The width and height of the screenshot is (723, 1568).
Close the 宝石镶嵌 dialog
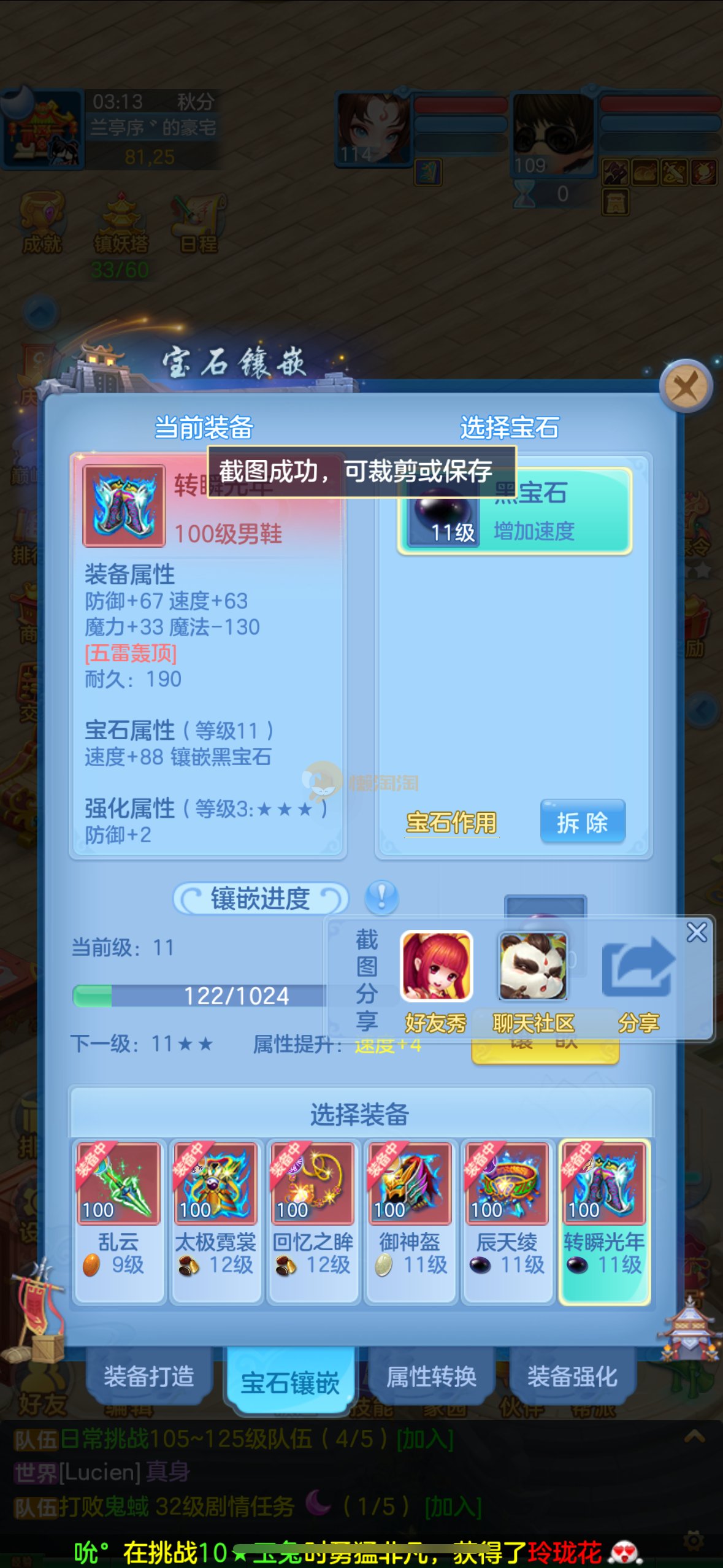coord(686,386)
